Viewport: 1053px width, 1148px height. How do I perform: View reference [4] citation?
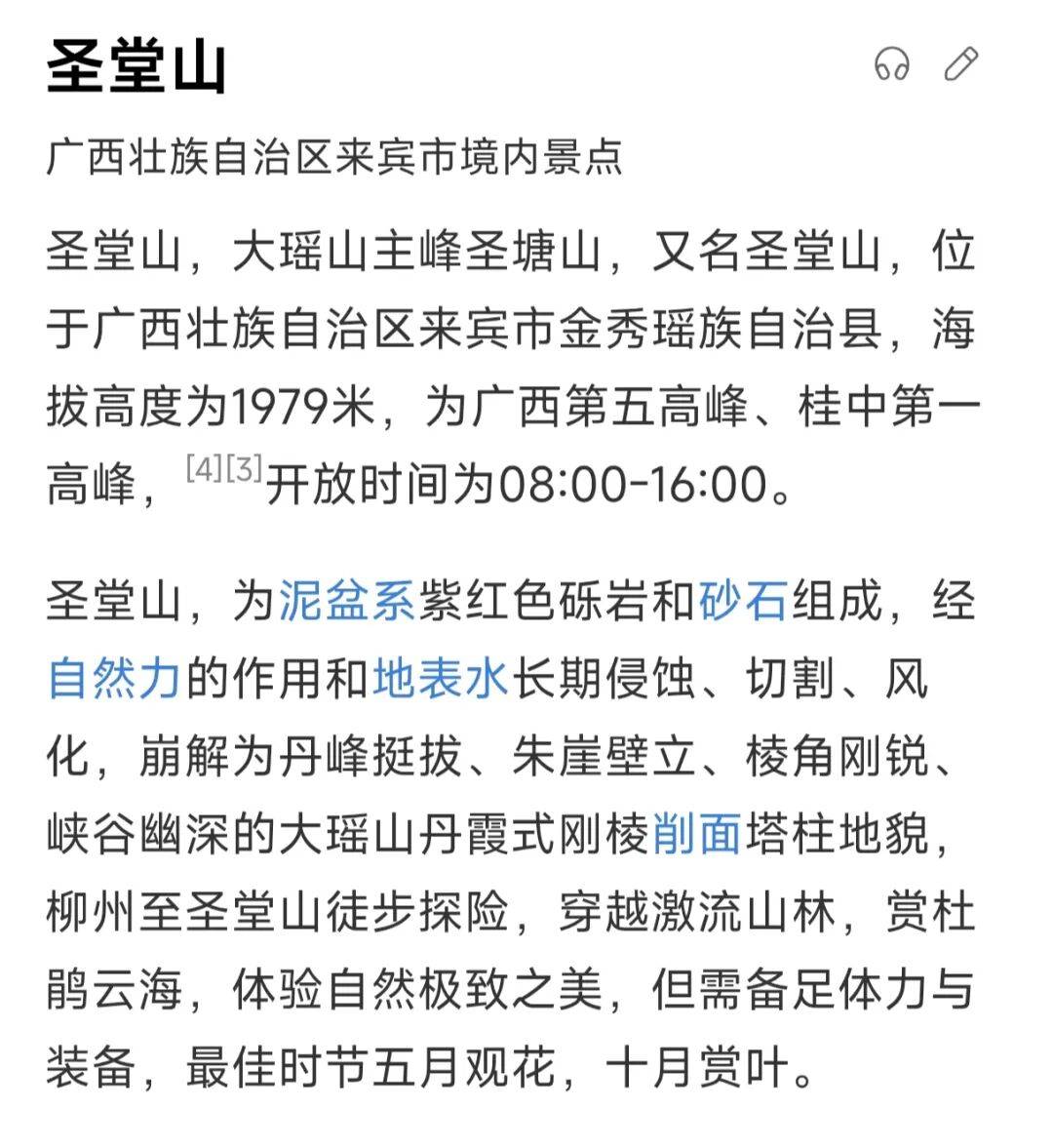(x=204, y=470)
